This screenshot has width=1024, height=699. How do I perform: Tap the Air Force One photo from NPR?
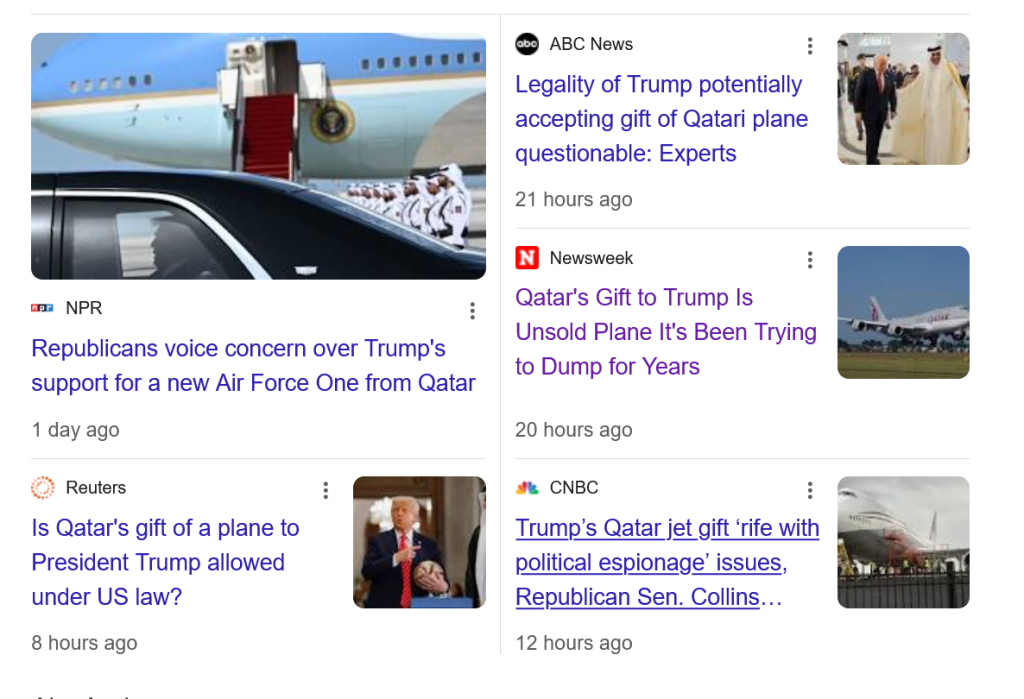tap(258, 156)
